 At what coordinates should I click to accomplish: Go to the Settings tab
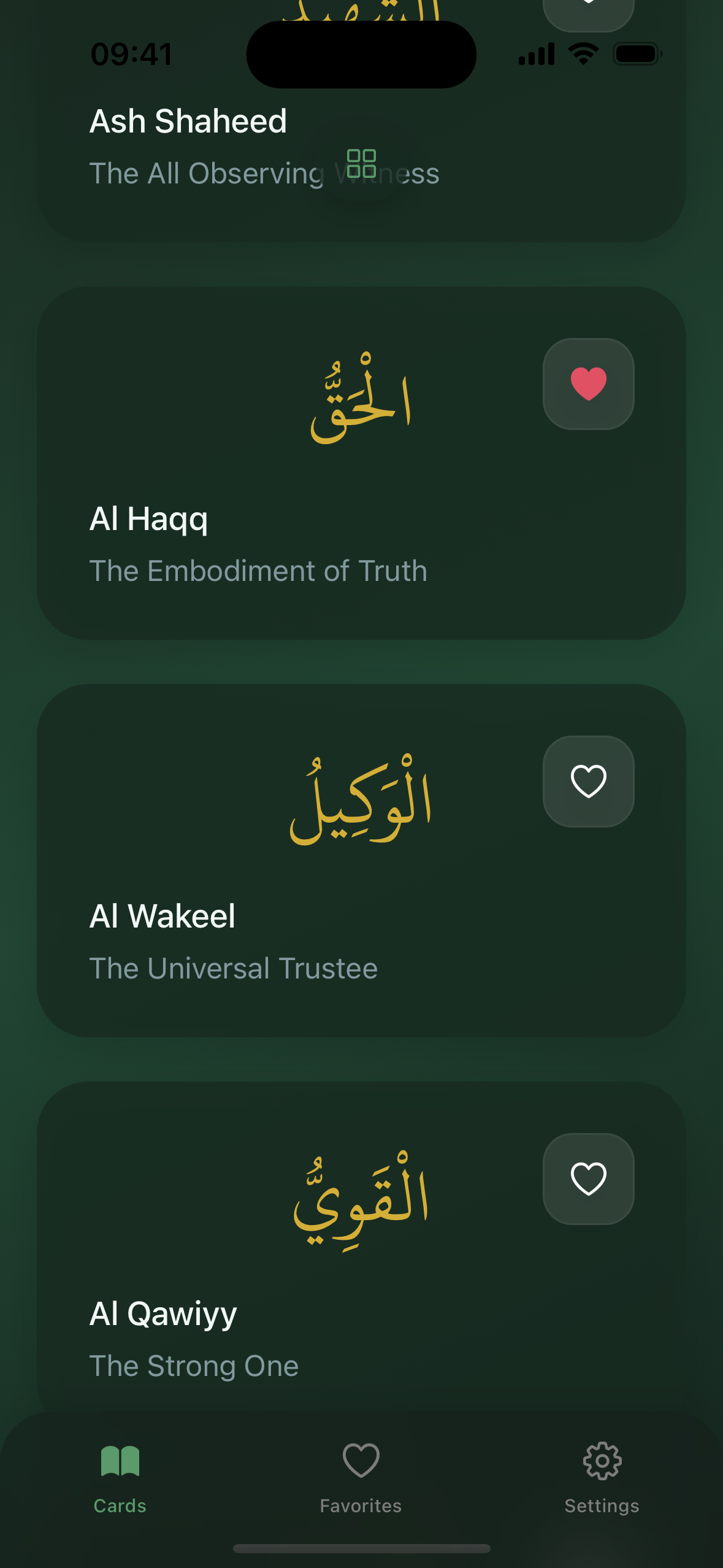click(x=602, y=1477)
